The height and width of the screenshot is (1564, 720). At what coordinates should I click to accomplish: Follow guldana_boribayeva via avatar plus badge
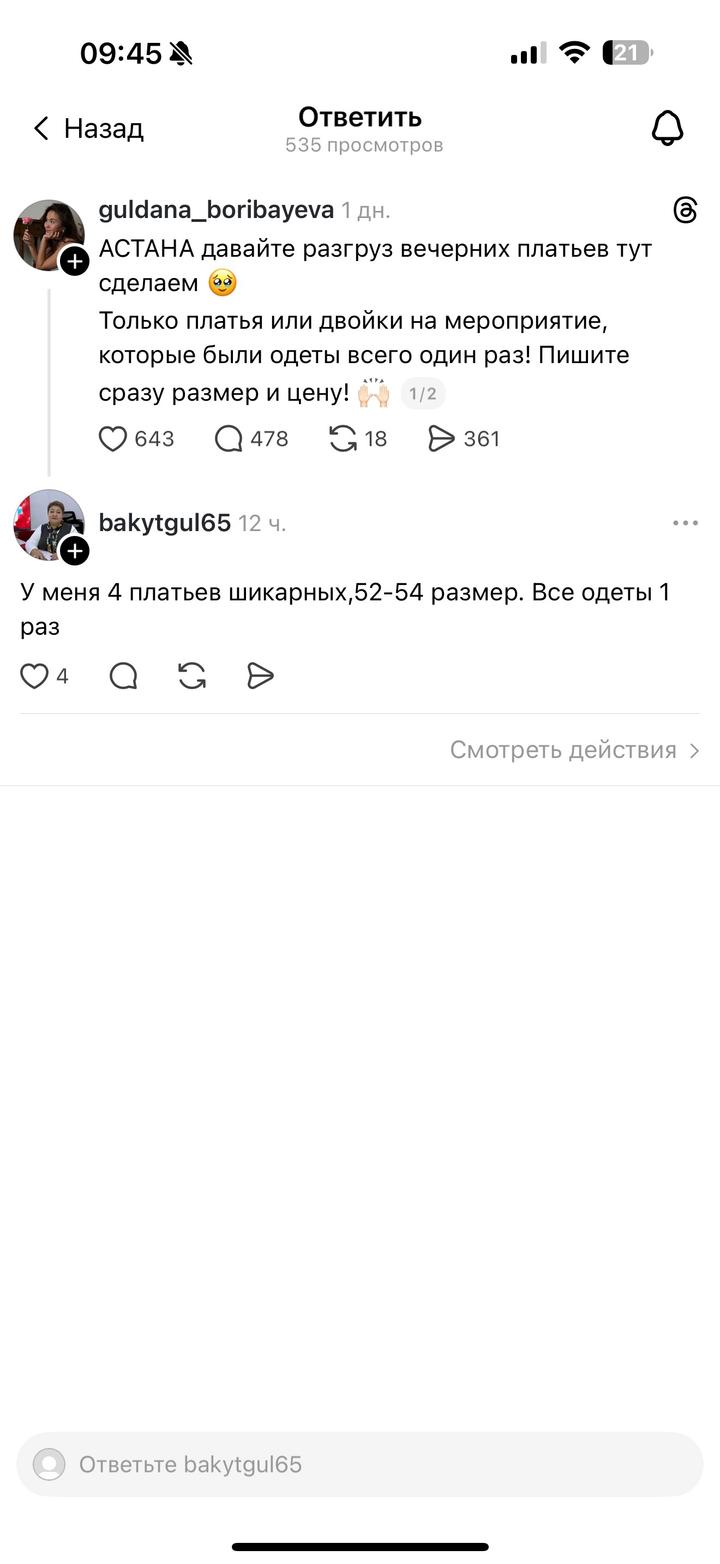pyautogui.click(x=74, y=262)
